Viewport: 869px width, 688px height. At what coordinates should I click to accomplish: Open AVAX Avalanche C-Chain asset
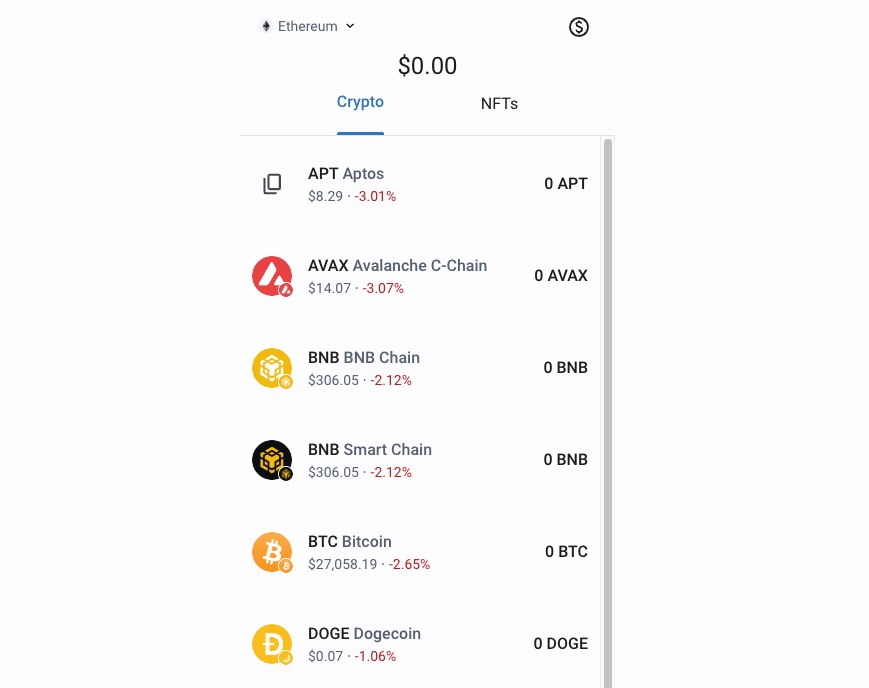point(420,276)
